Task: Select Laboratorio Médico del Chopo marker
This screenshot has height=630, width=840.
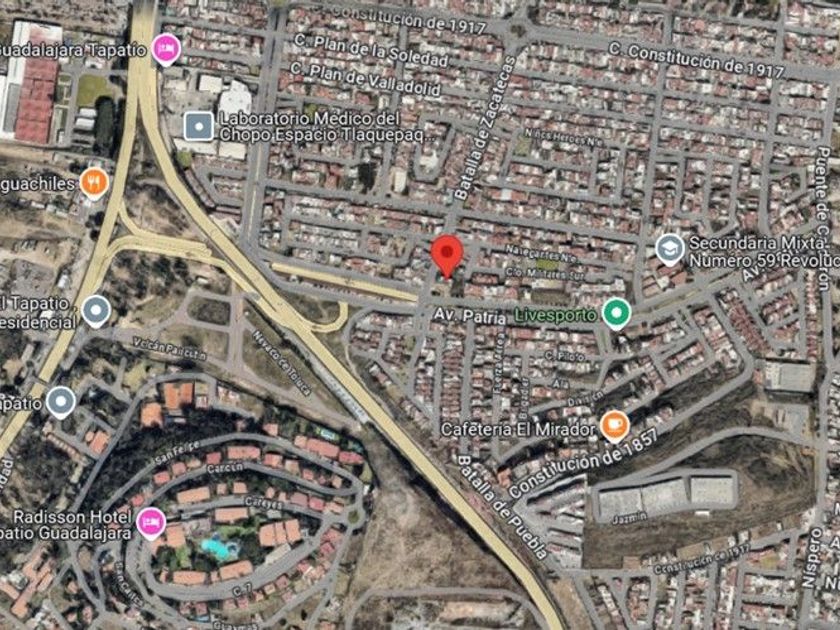Action: click(x=199, y=127)
